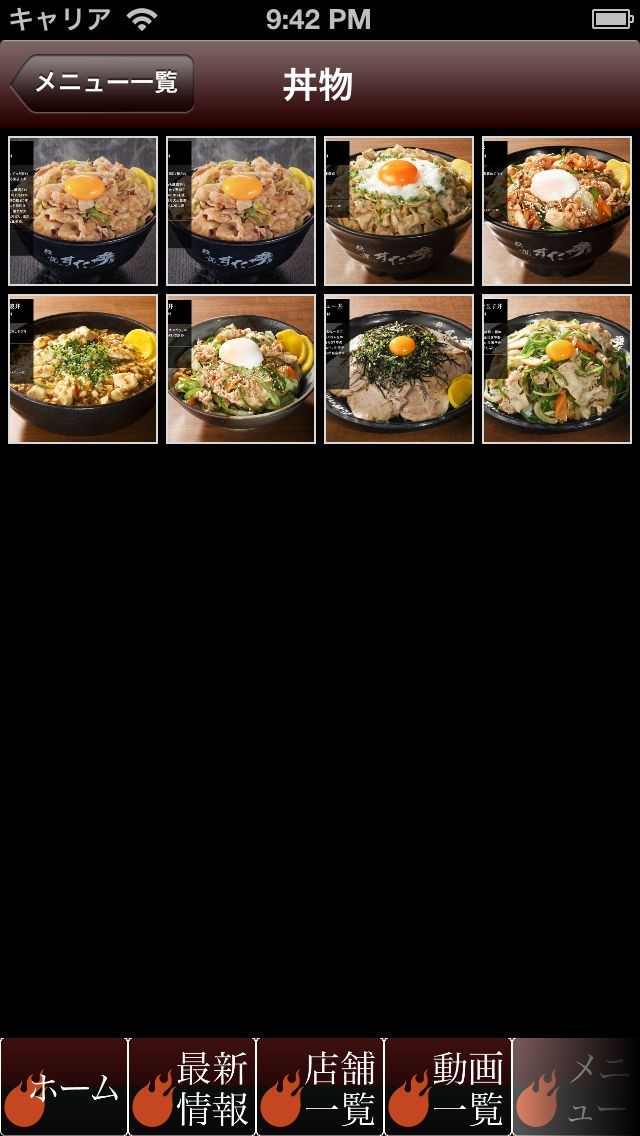Open the kimchi pork bowl with poached egg
The width and height of the screenshot is (640, 1136).
point(557,211)
